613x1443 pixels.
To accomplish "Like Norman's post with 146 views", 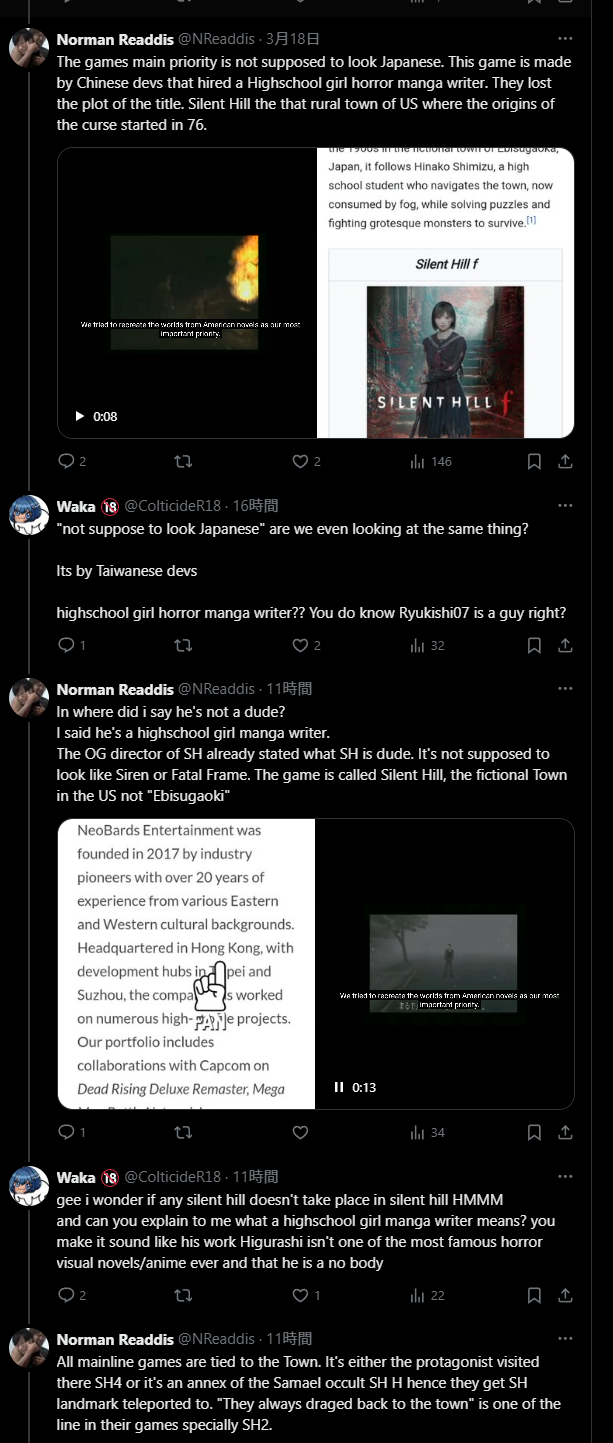I will tap(300, 461).
